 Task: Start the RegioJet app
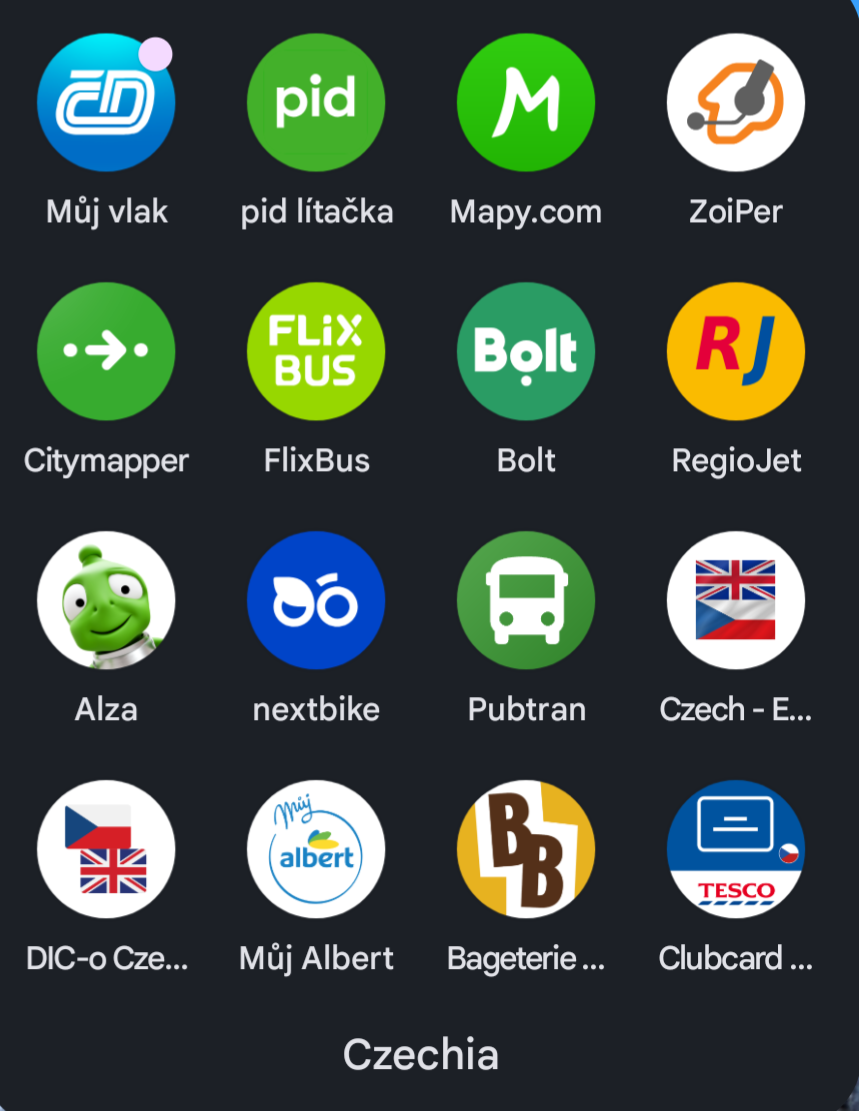pyautogui.click(x=736, y=351)
